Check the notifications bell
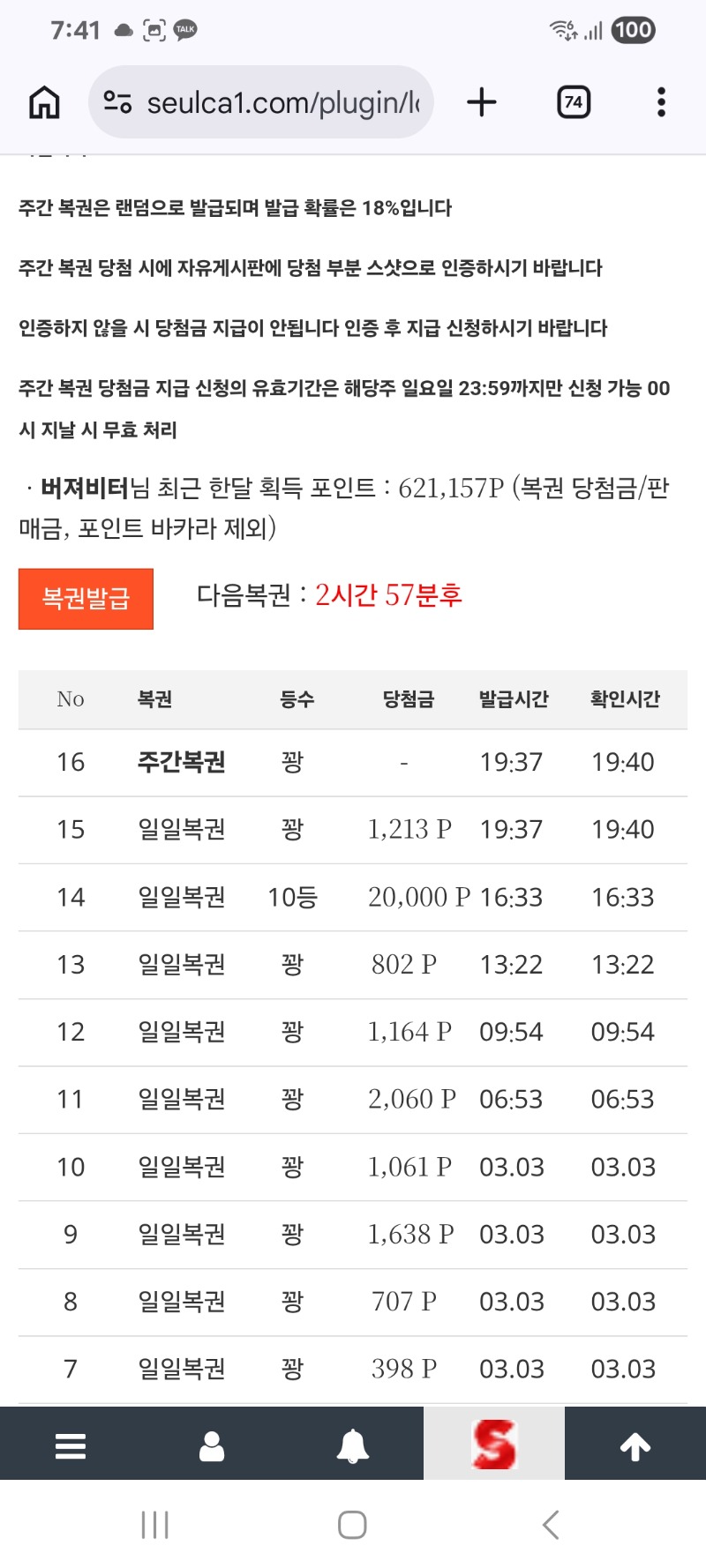The image size is (706, 1568). [x=353, y=1446]
